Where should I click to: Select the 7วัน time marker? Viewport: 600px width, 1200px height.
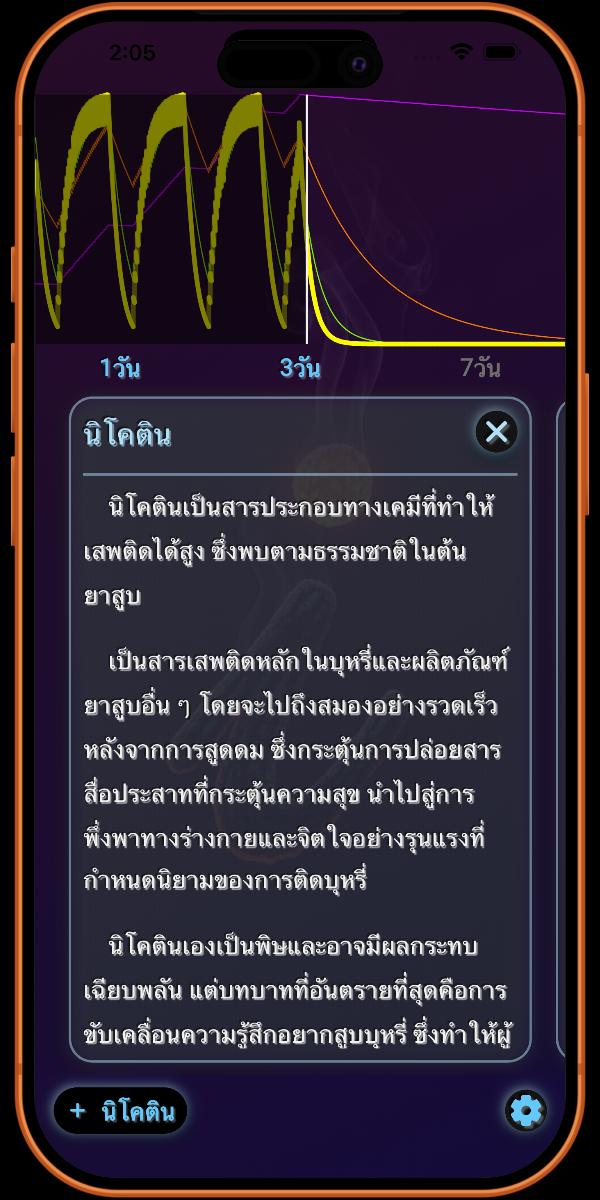click(x=480, y=368)
